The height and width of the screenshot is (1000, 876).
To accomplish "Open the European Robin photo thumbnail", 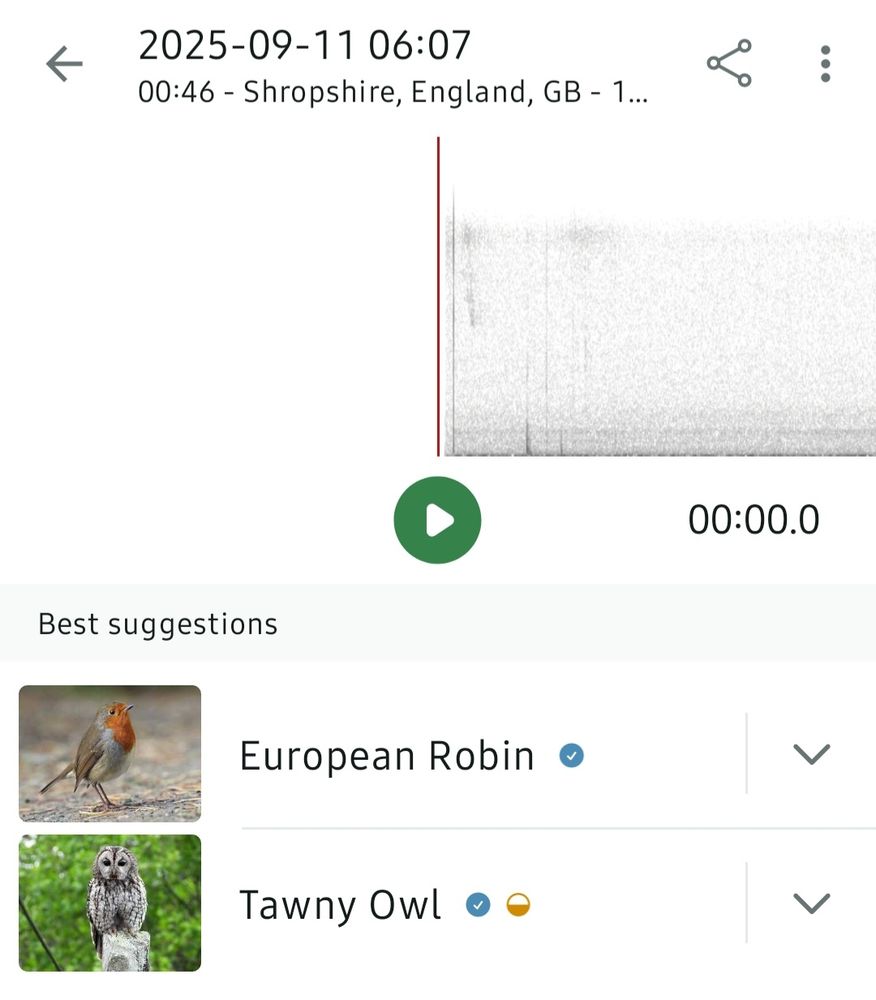I will point(110,753).
